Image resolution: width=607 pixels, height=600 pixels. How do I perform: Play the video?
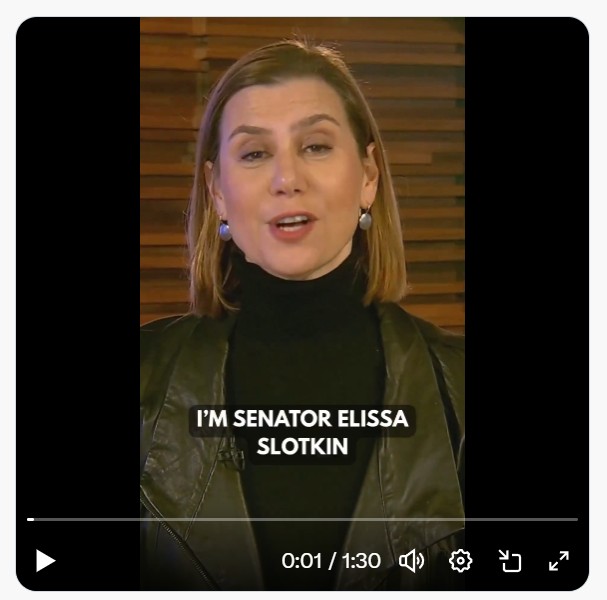[45, 561]
